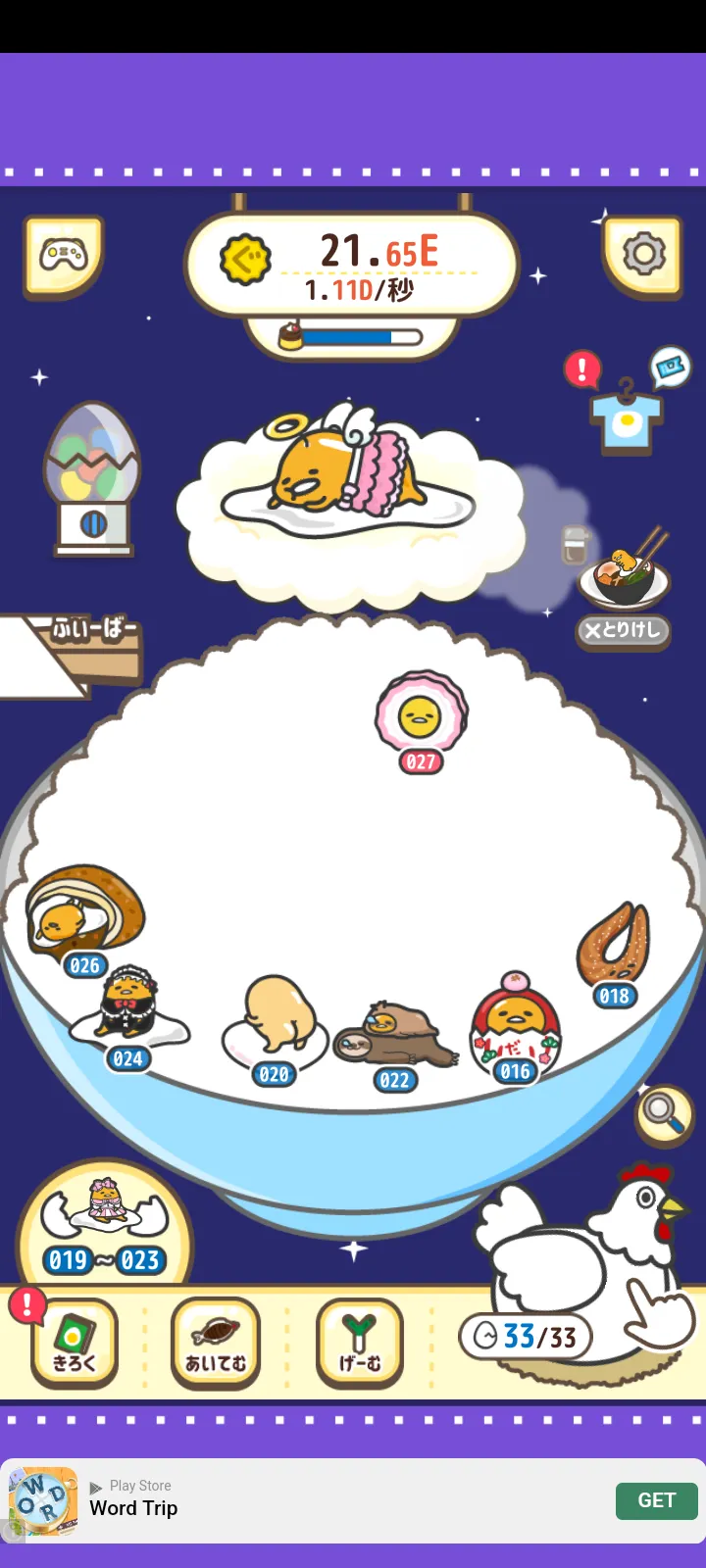The width and height of the screenshot is (706, 1568).
Task: Collect the Gudetama numbered 027
Action: [422, 716]
